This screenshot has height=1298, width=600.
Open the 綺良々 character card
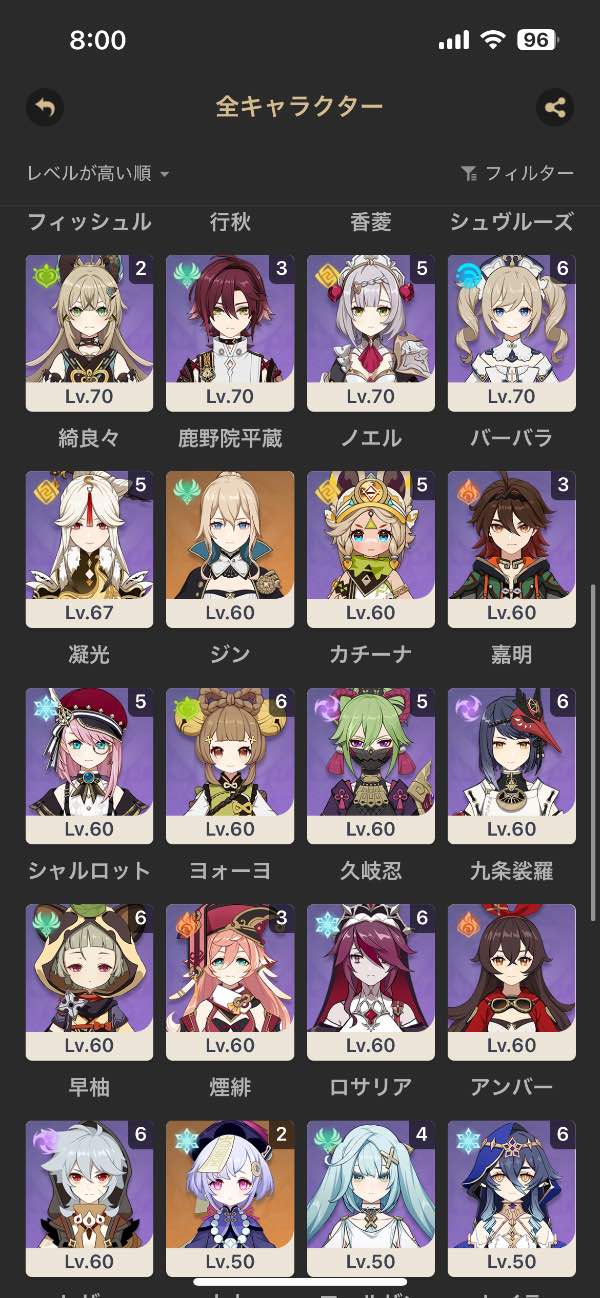pos(89,332)
